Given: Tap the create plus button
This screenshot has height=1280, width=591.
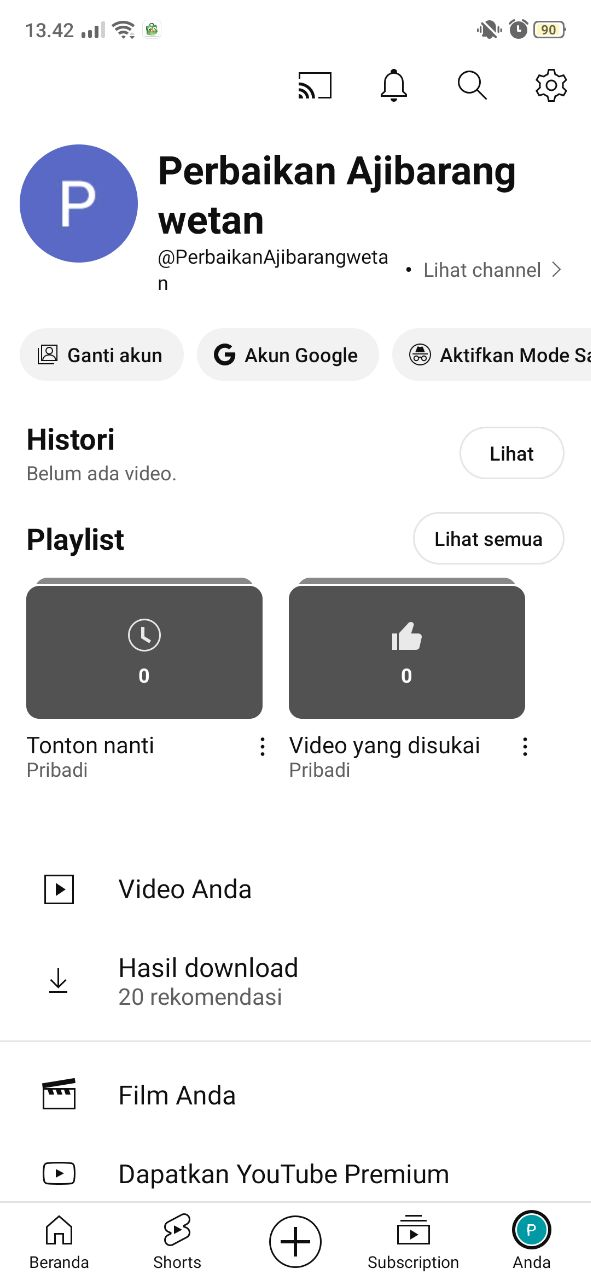Looking at the screenshot, I should coord(295,1242).
